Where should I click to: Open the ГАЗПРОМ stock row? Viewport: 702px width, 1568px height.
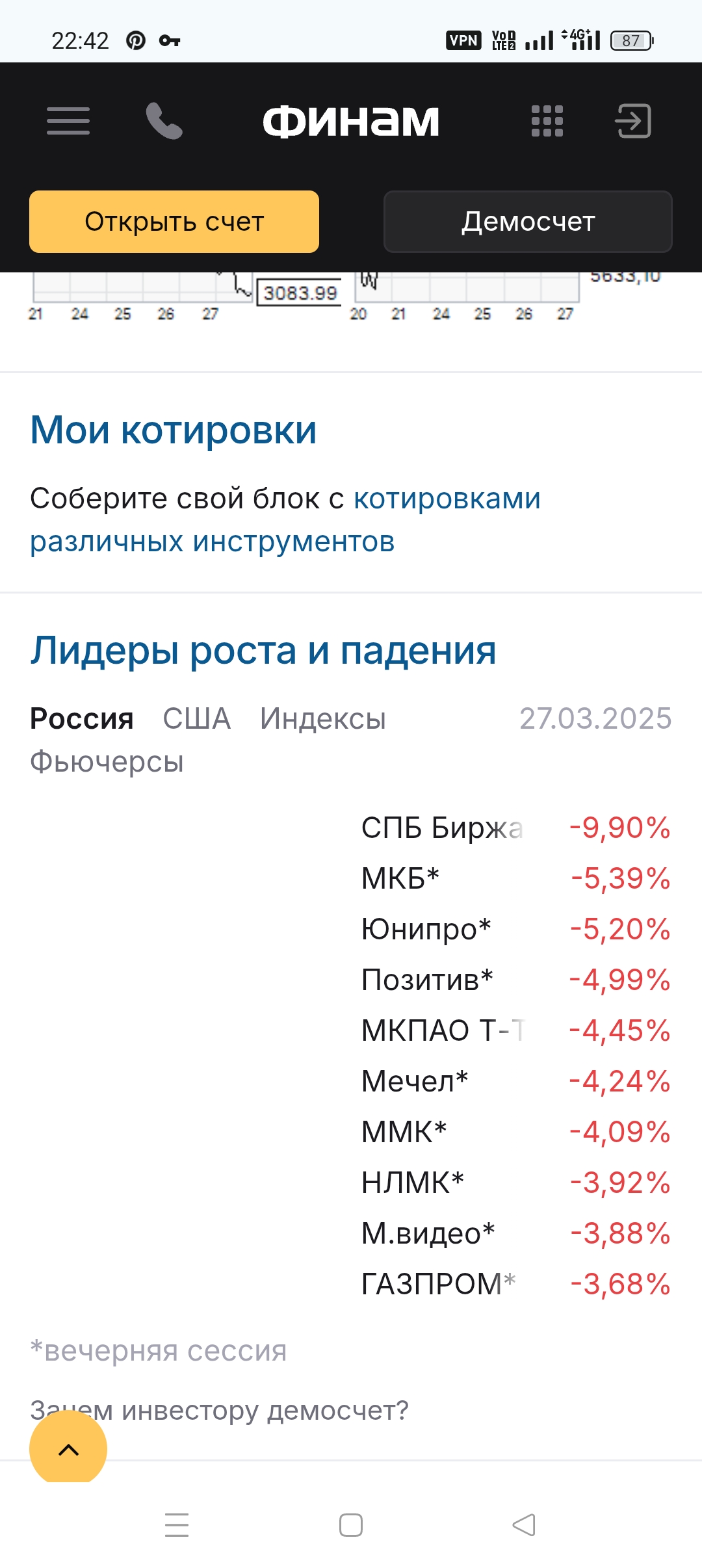(x=437, y=1285)
